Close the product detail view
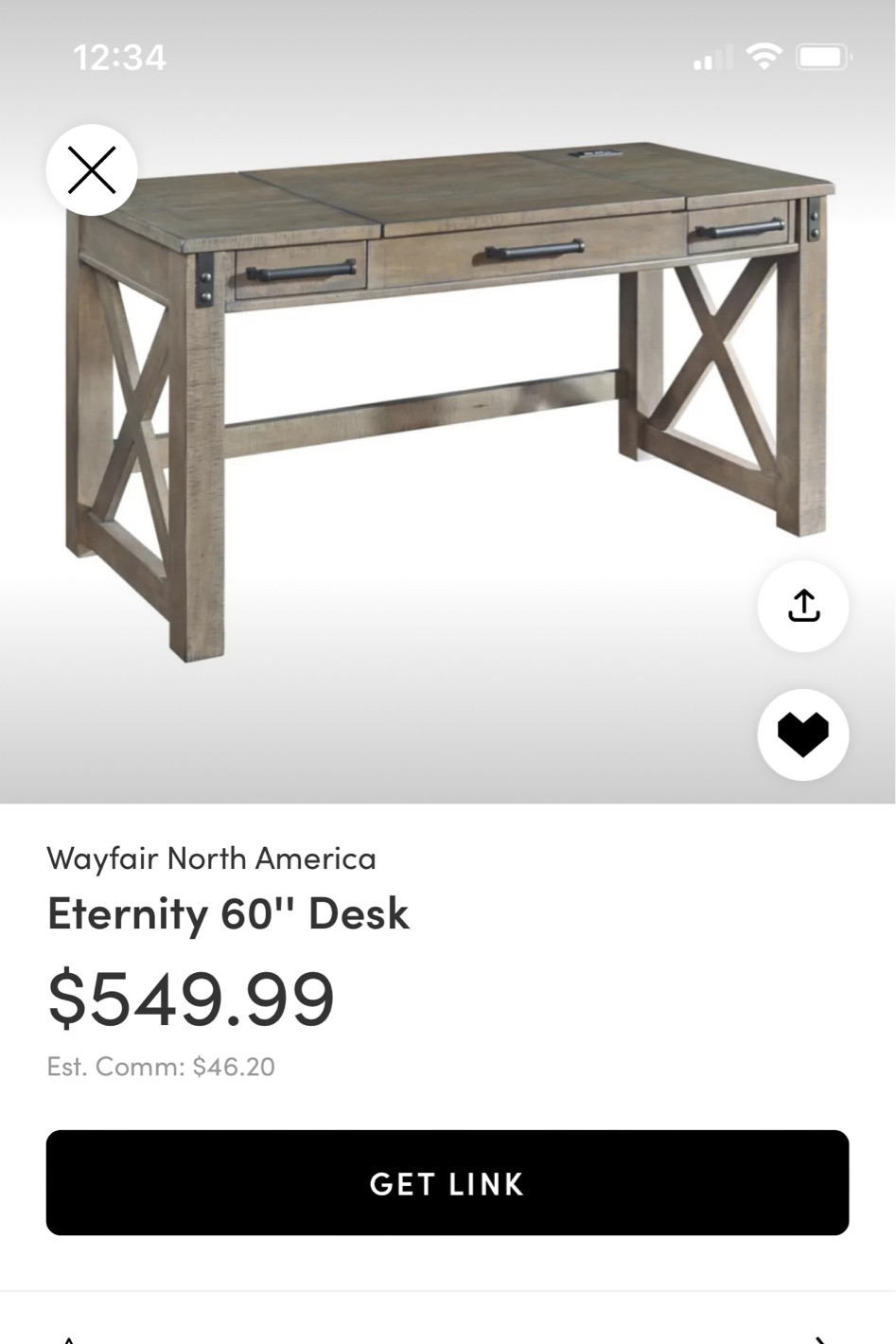The height and width of the screenshot is (1344, 896). point(92,170)
